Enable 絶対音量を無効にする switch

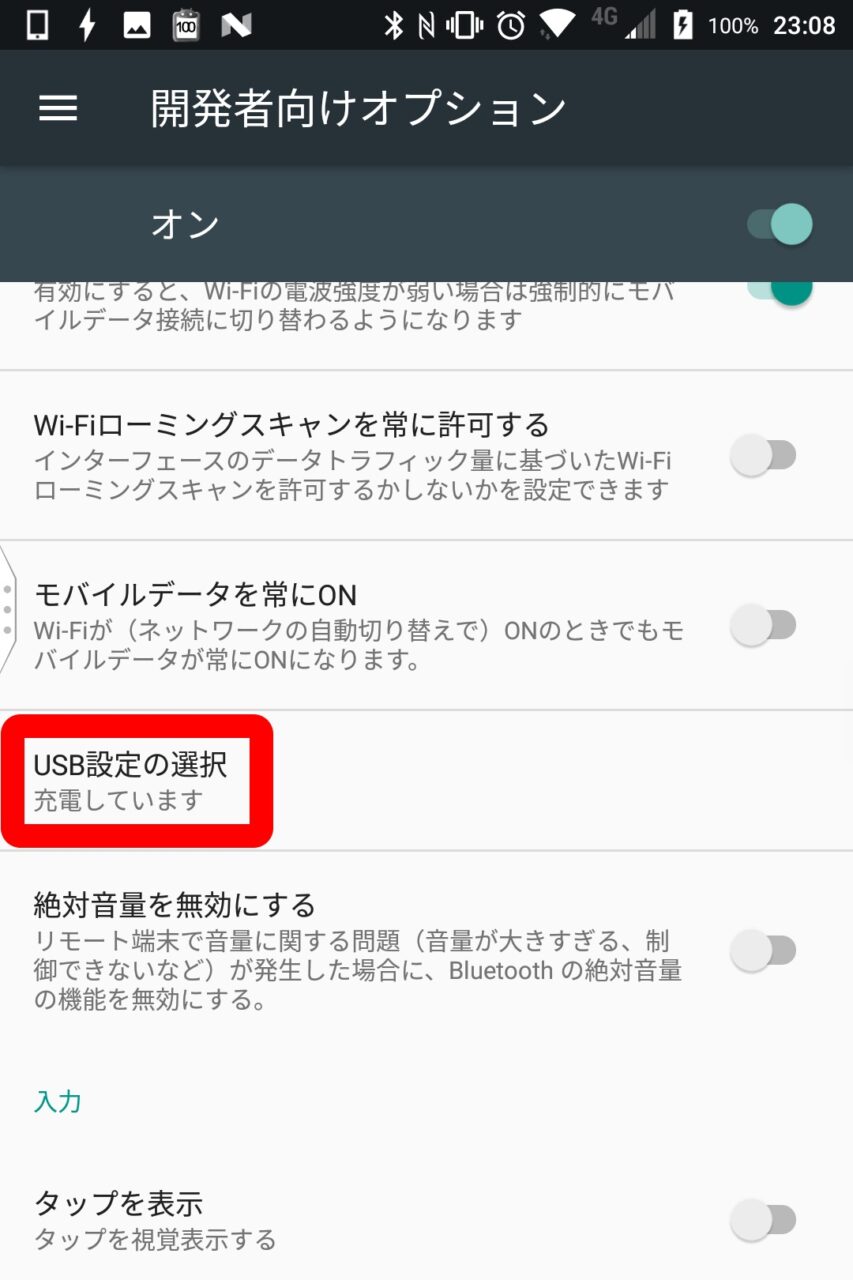click(x=763, y=951)
